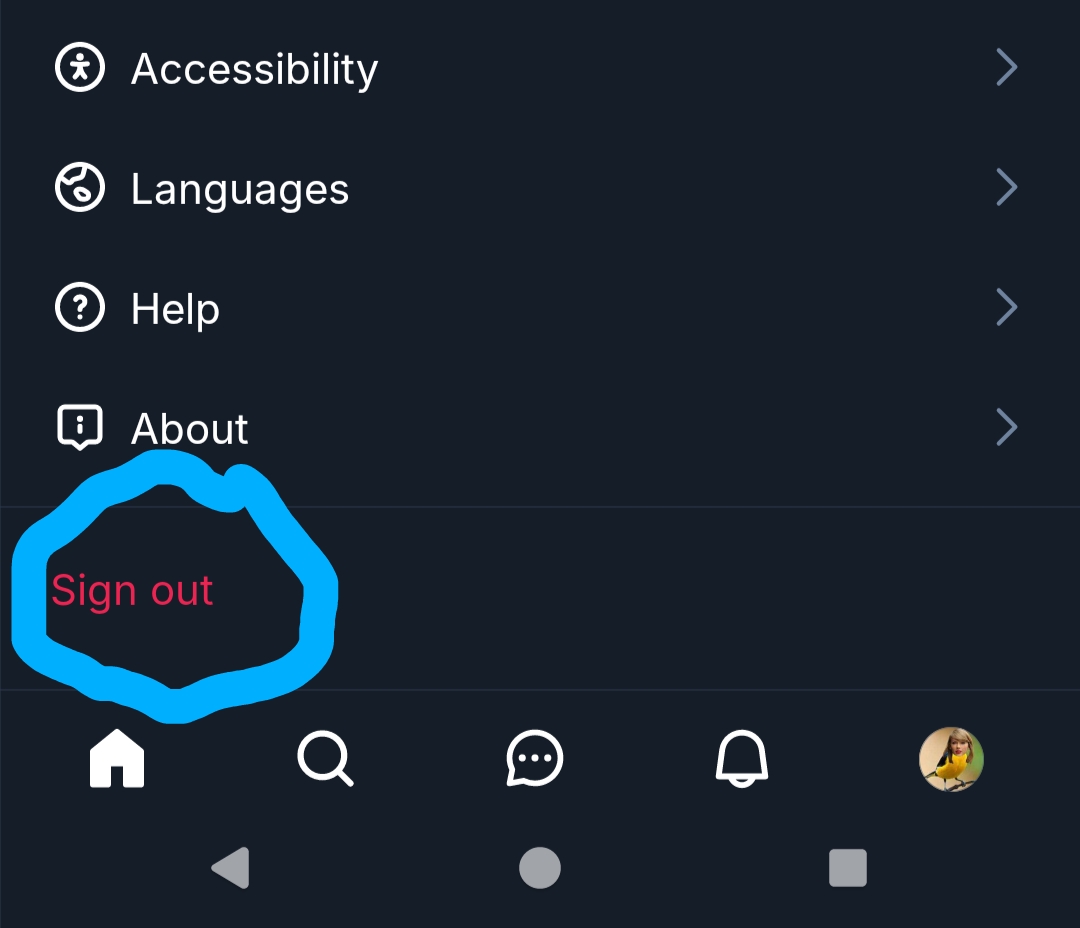The height and width of the screenshot is (928, 1080).
Task: Switch to the Search tab
Action: 325,760
